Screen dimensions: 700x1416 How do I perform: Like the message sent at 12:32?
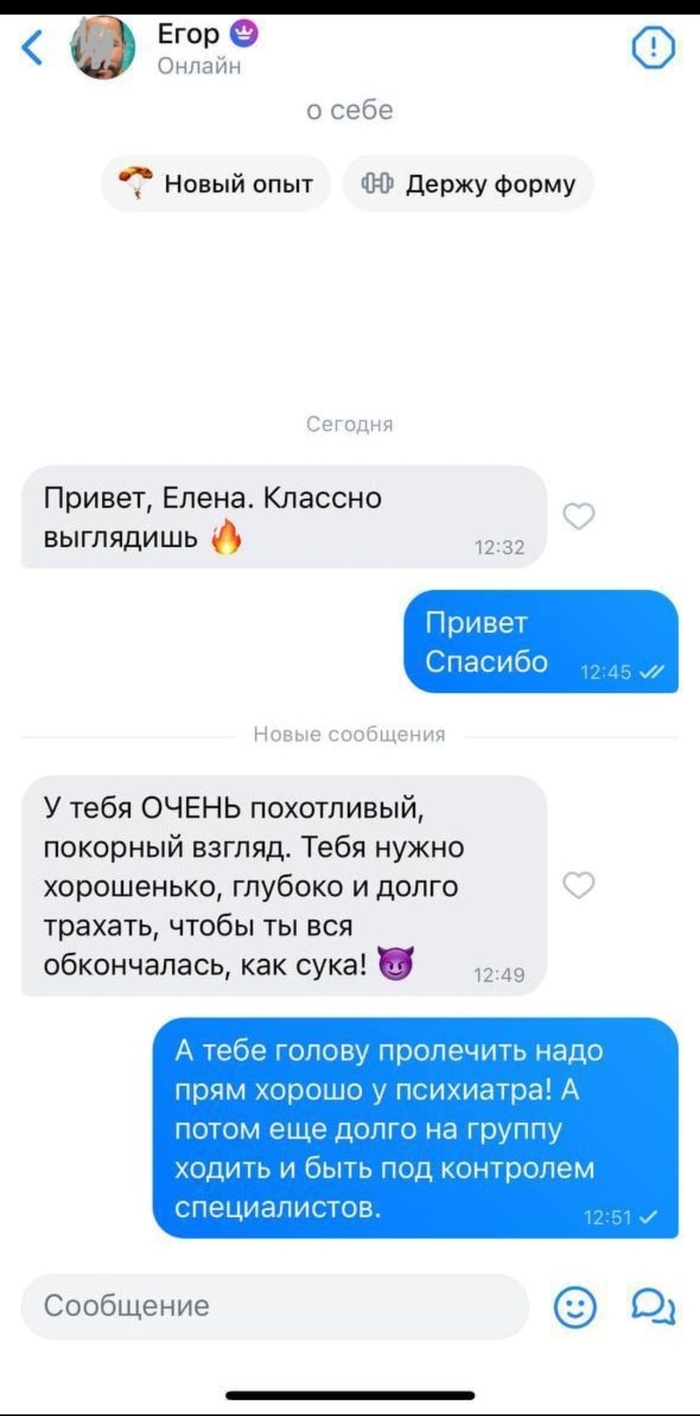[580, 516]
